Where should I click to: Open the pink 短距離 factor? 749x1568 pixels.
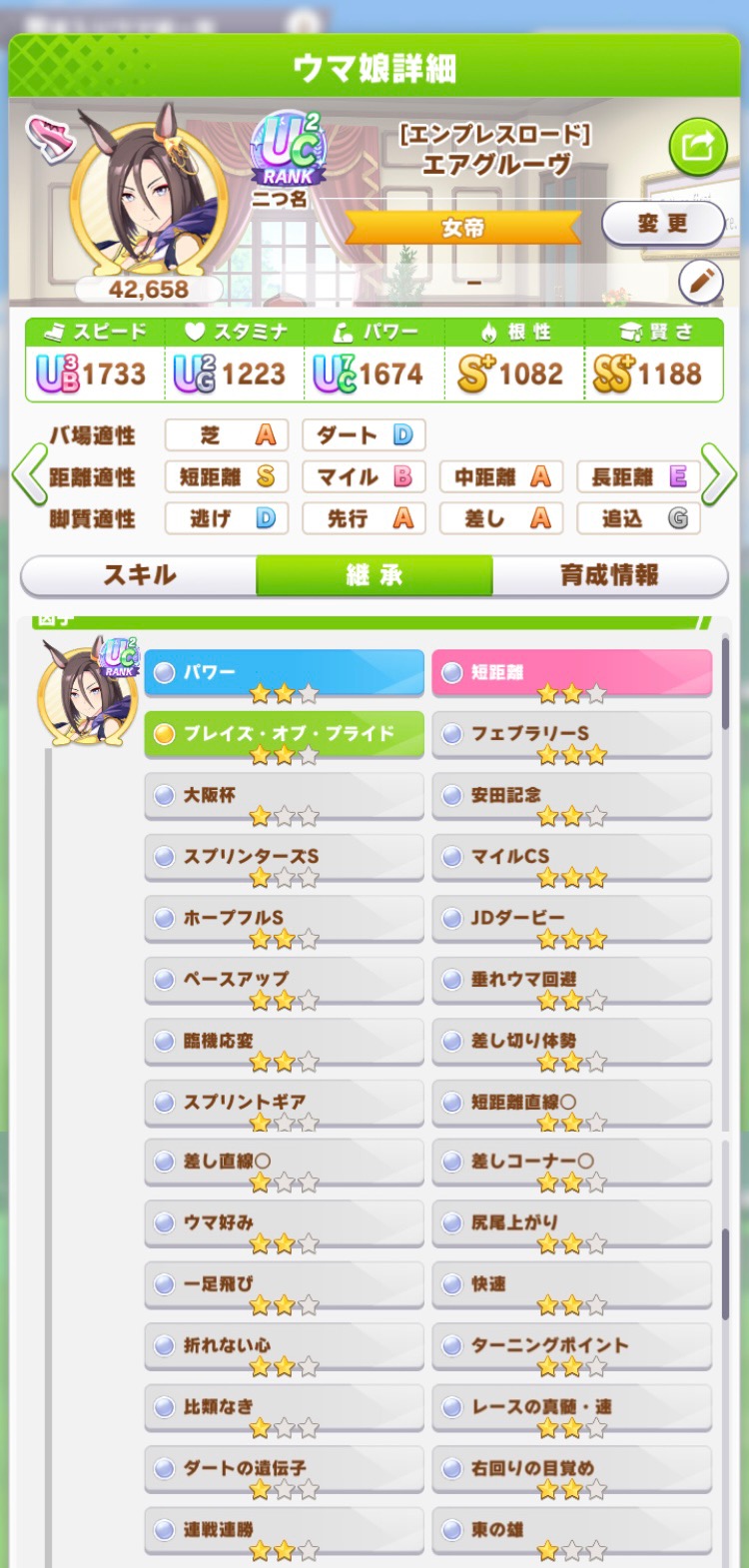tap(571, 674)
